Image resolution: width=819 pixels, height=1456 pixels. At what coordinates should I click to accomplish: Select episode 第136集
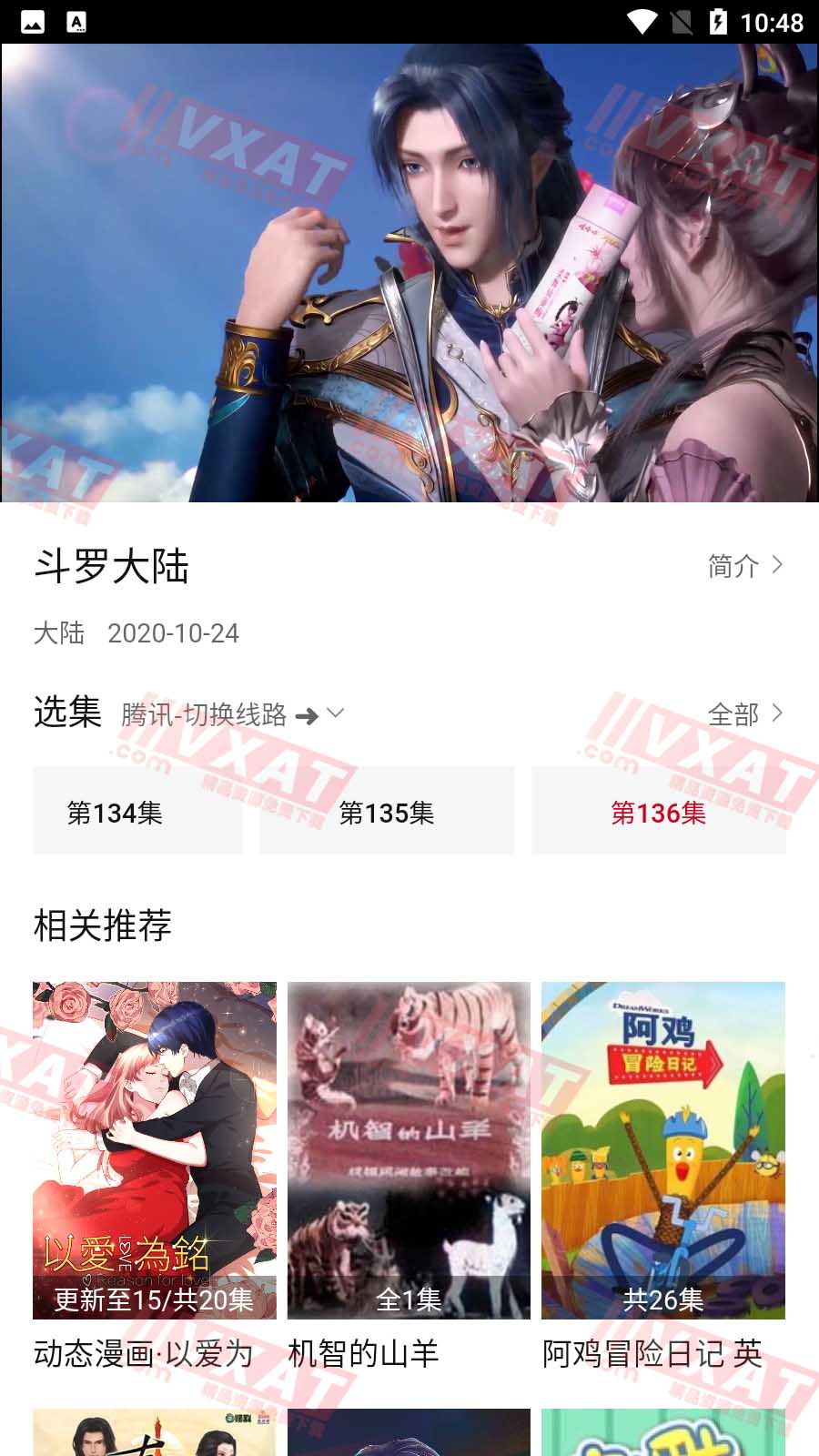coord(658,811)
